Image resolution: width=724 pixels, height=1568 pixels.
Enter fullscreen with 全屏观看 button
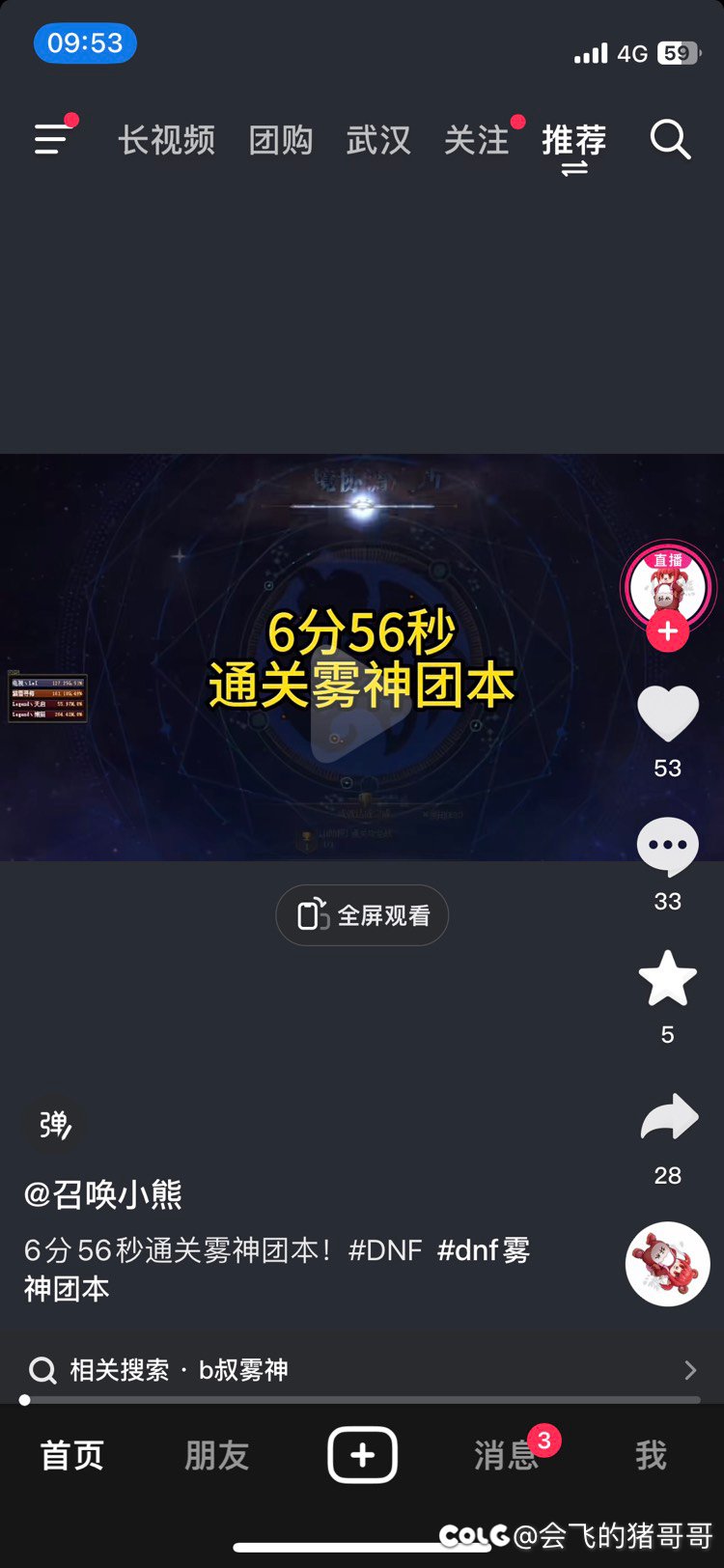coord(362,914)
